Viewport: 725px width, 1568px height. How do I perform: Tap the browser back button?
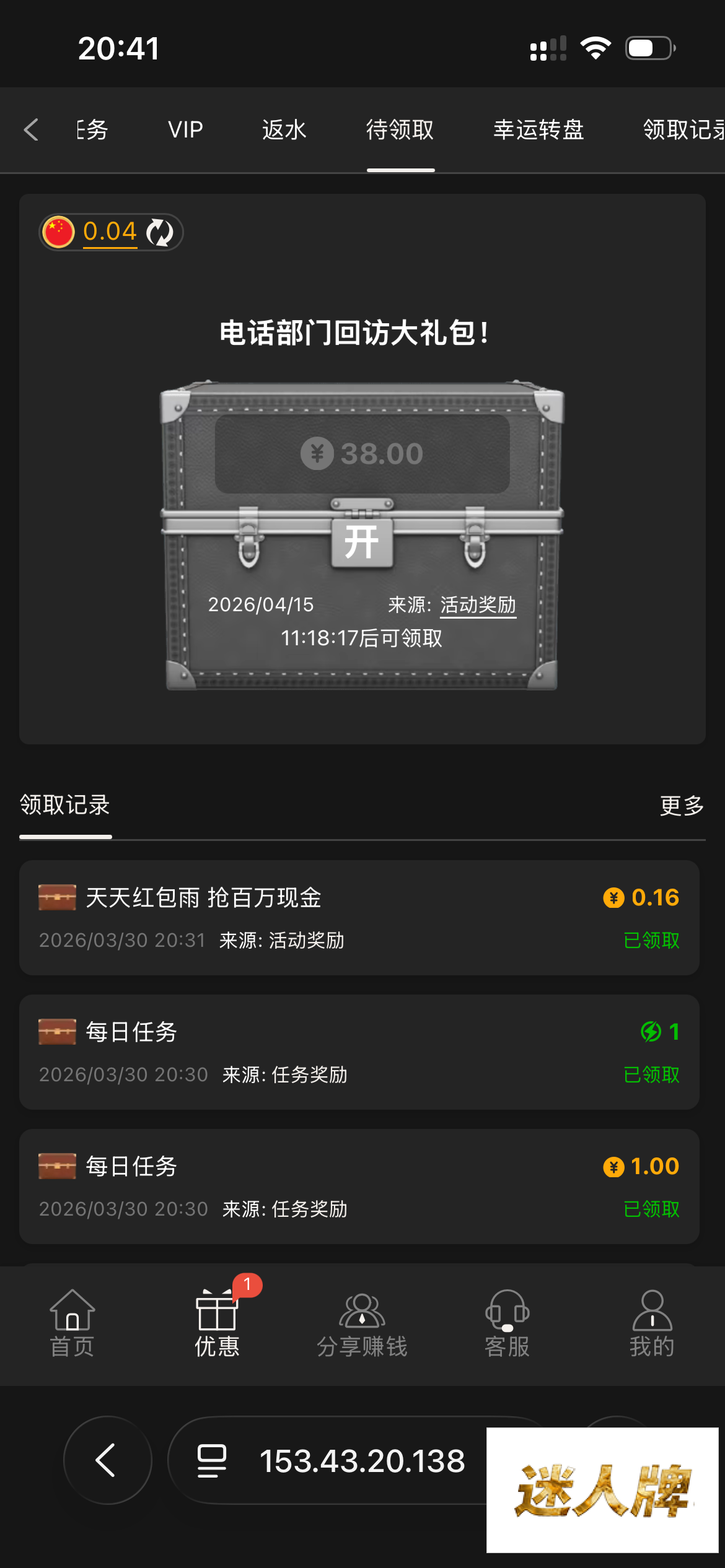[x=107, y=1460]
